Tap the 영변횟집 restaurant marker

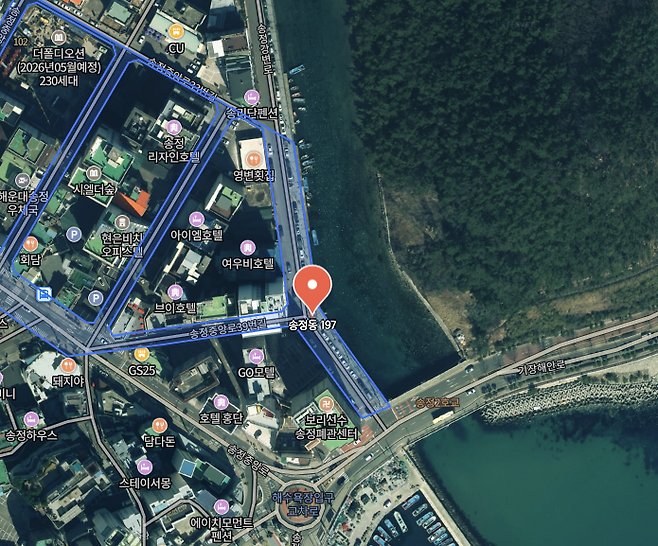coord(254,157)
